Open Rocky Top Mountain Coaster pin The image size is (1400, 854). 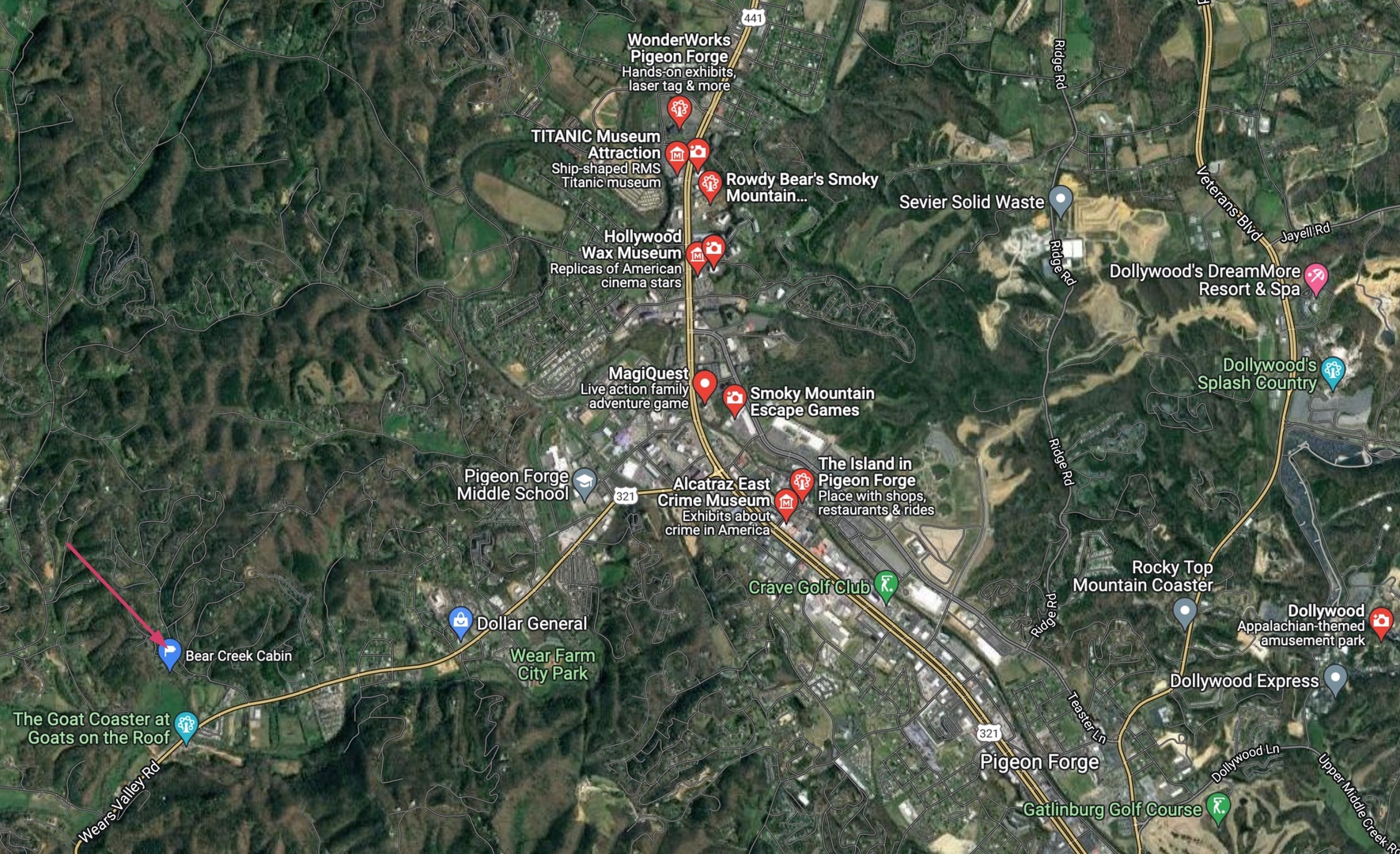pyautogui.click(x=1184, y=610)
